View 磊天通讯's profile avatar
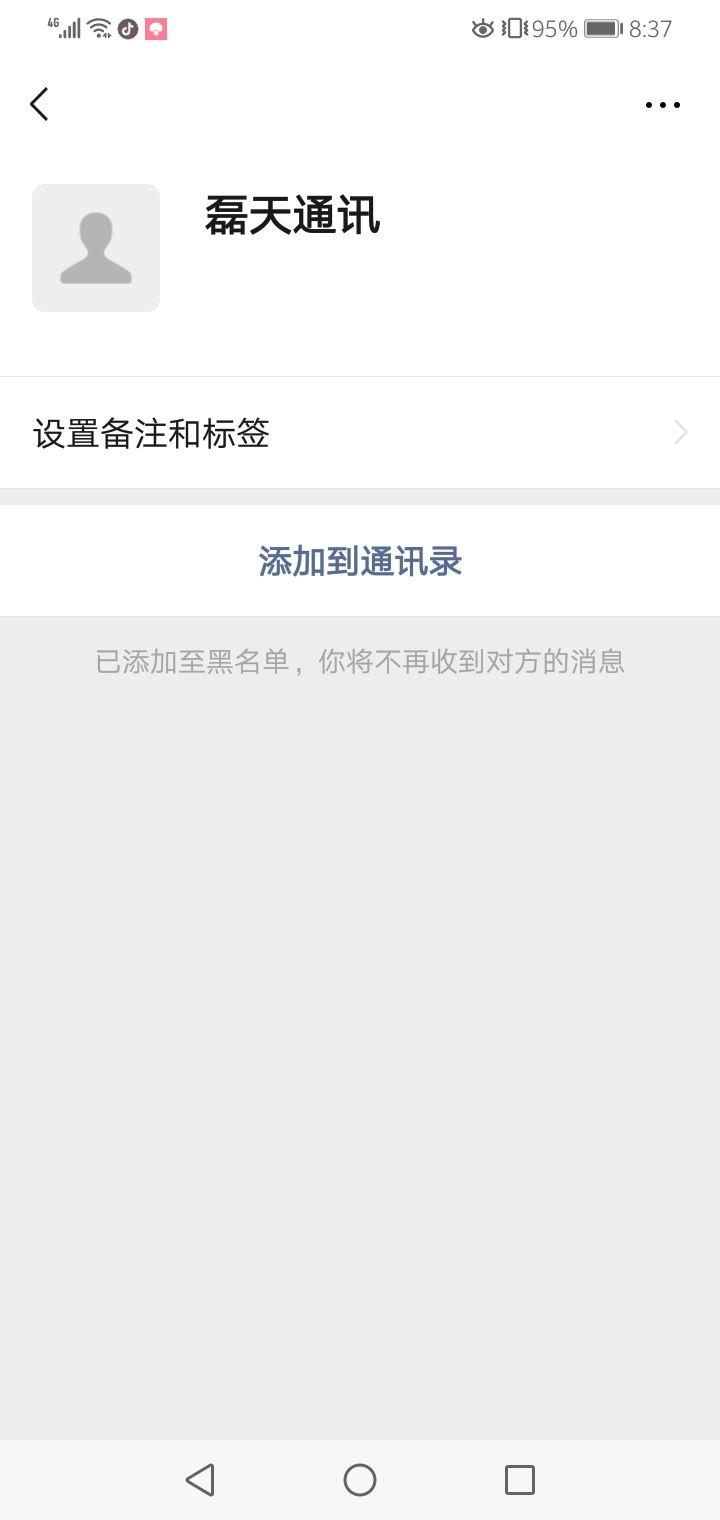 [x=96, y=248]
